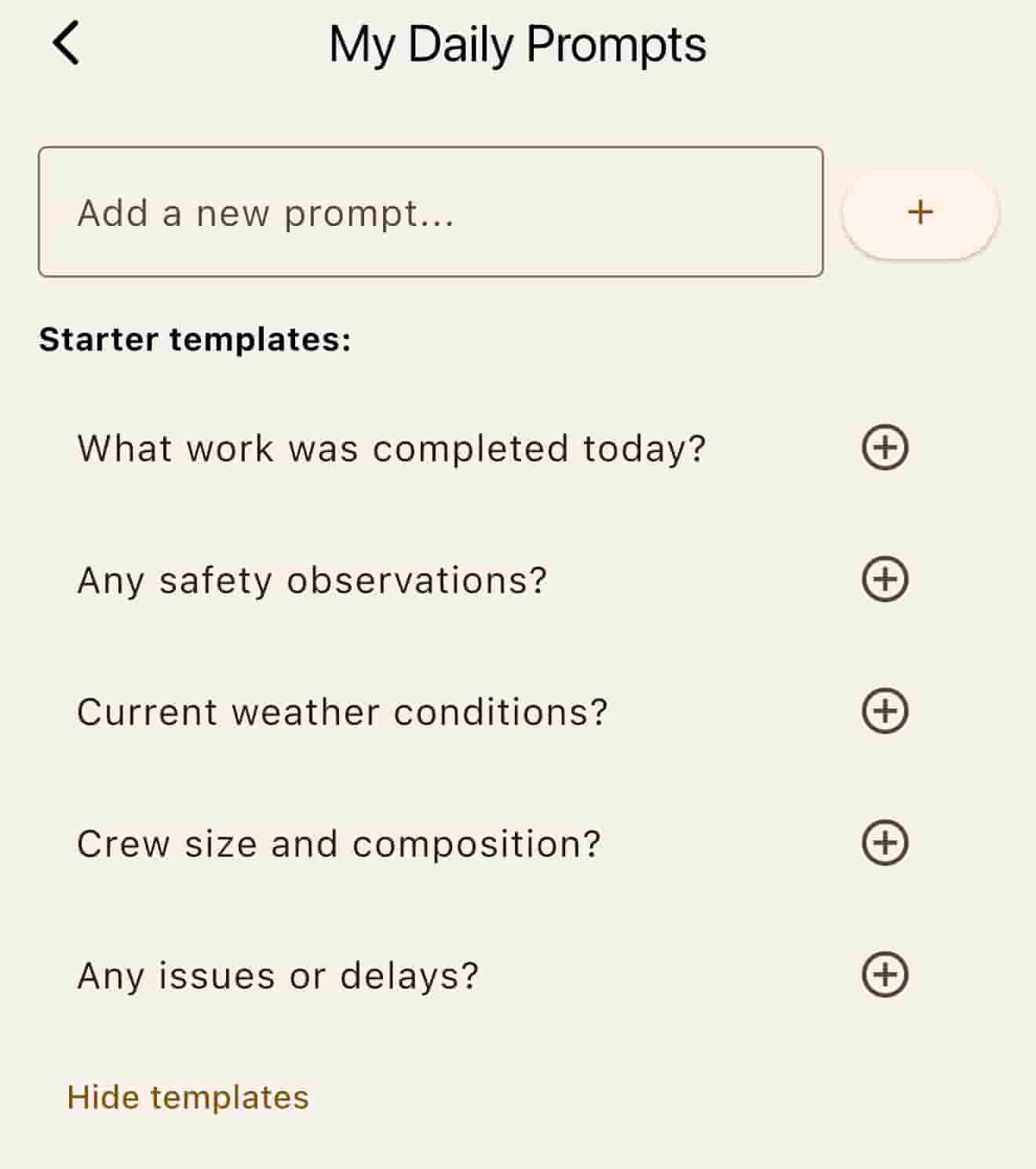Click inside the Add a new prompt field

(x=430, y=212)
